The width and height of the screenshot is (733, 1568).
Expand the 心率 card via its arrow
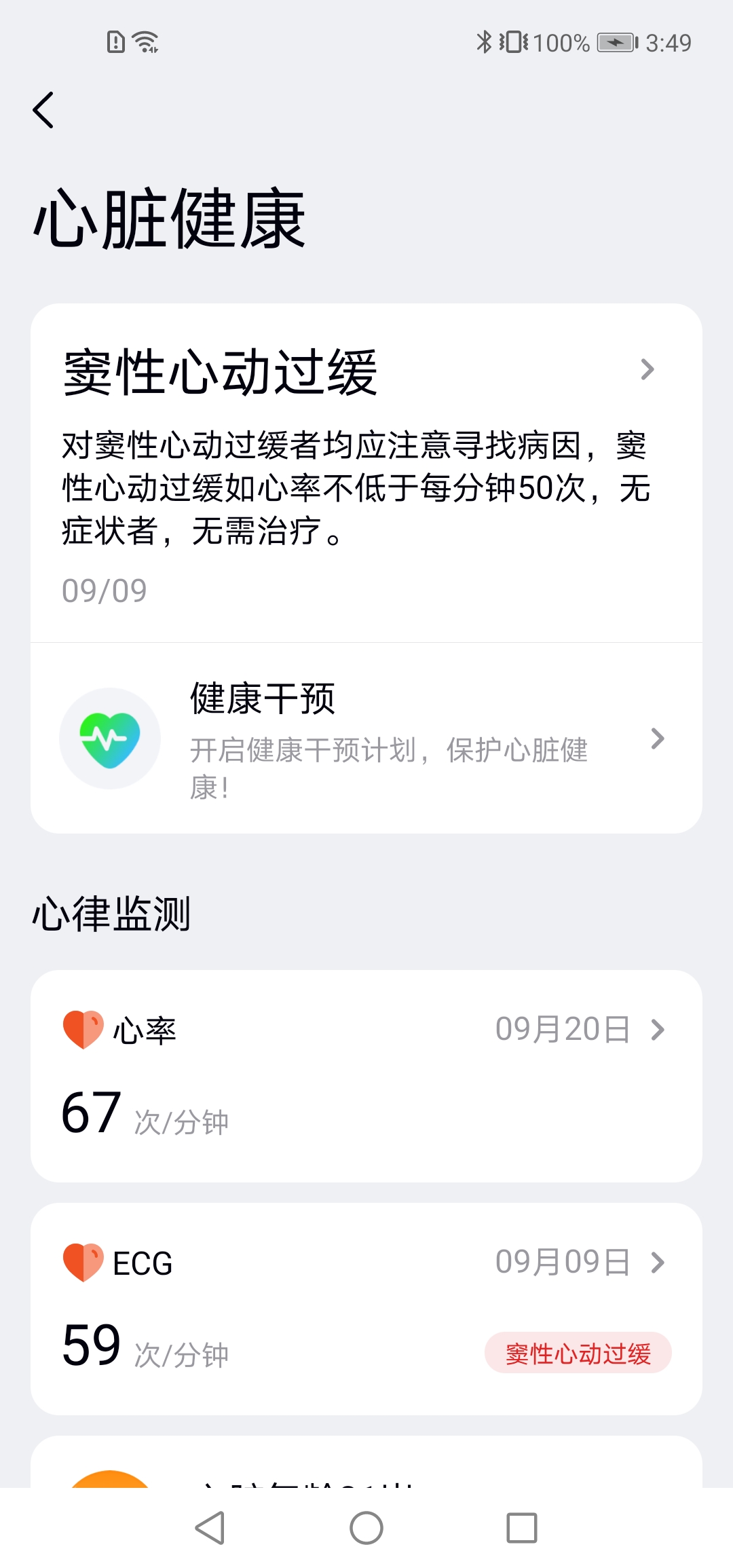657,1030
